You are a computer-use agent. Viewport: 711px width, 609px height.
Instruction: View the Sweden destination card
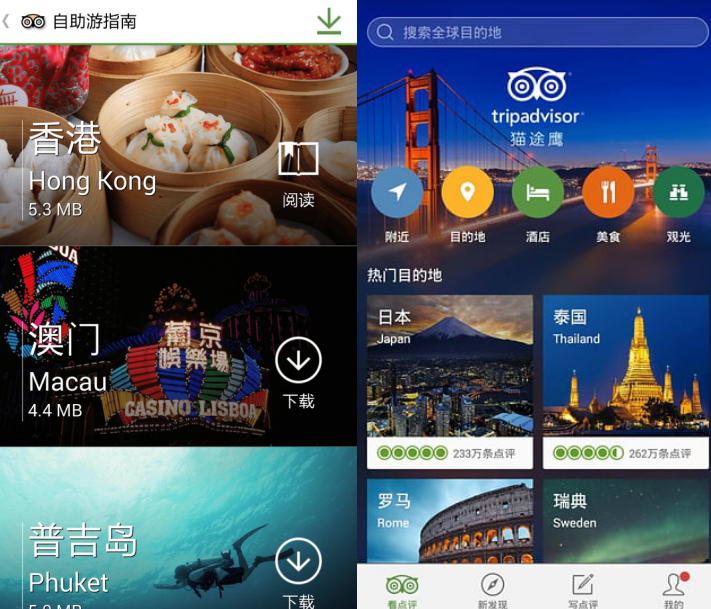(626, 520)
